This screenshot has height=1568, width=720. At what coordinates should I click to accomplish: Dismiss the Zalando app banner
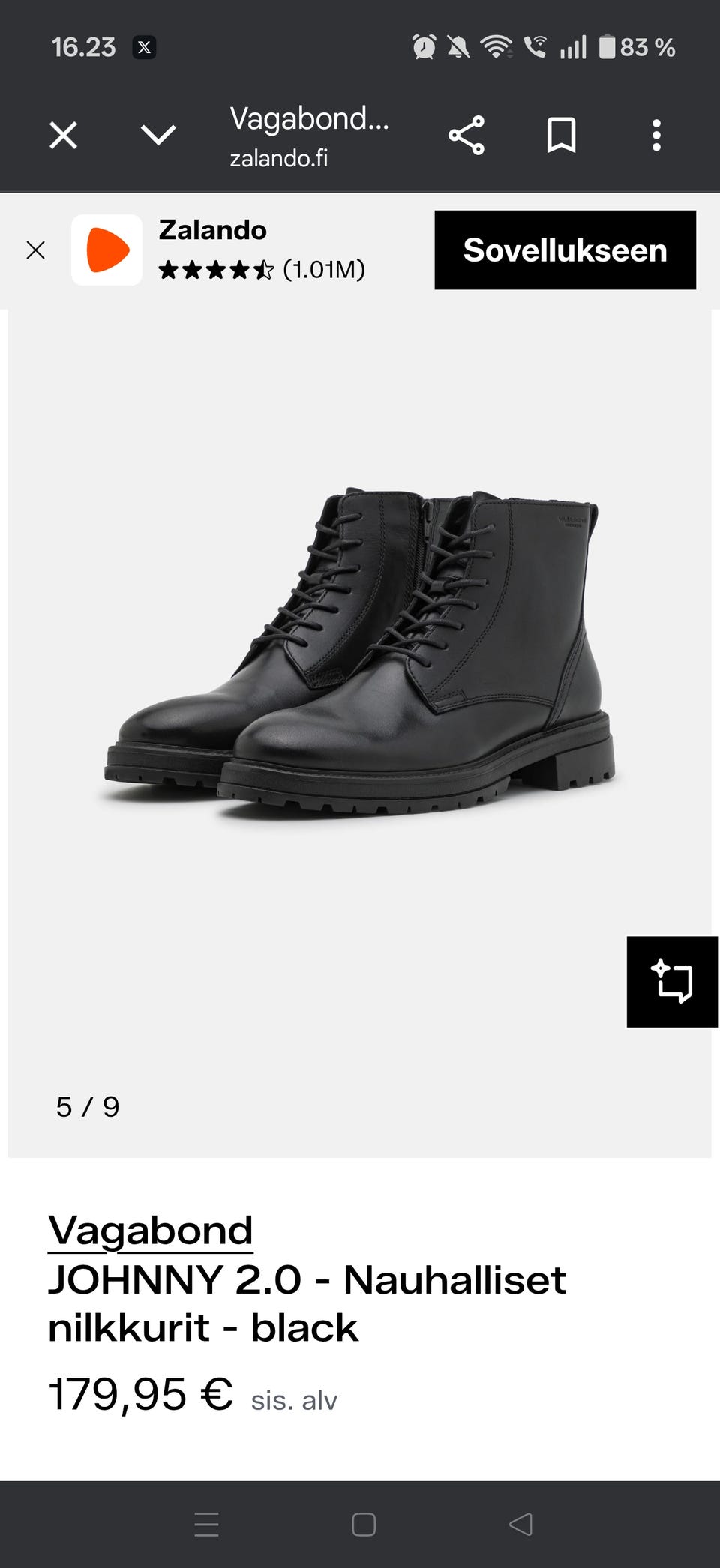coord(35,250)
